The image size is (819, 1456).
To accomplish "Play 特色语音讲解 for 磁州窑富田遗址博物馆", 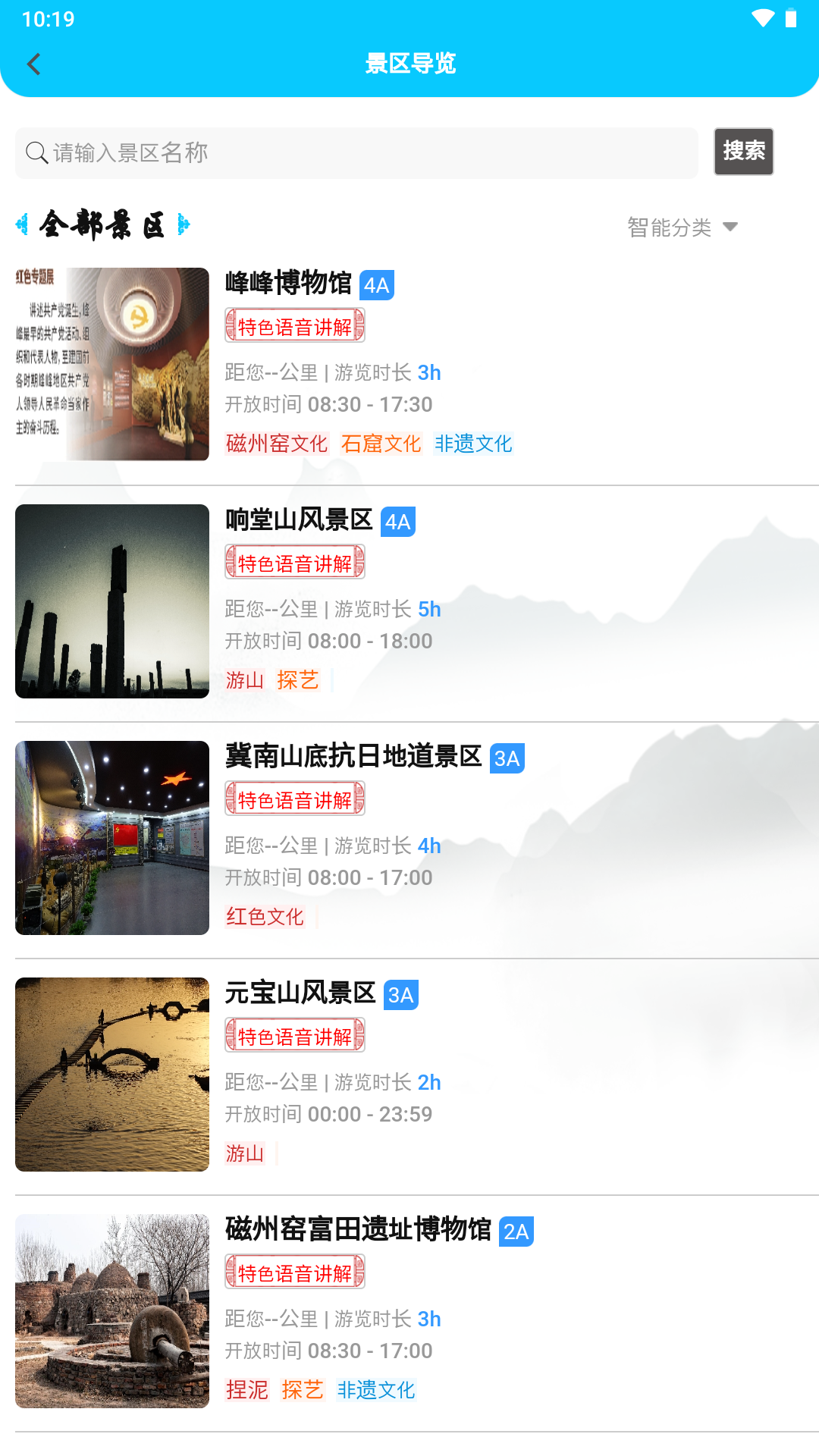I will (295, 1272).
